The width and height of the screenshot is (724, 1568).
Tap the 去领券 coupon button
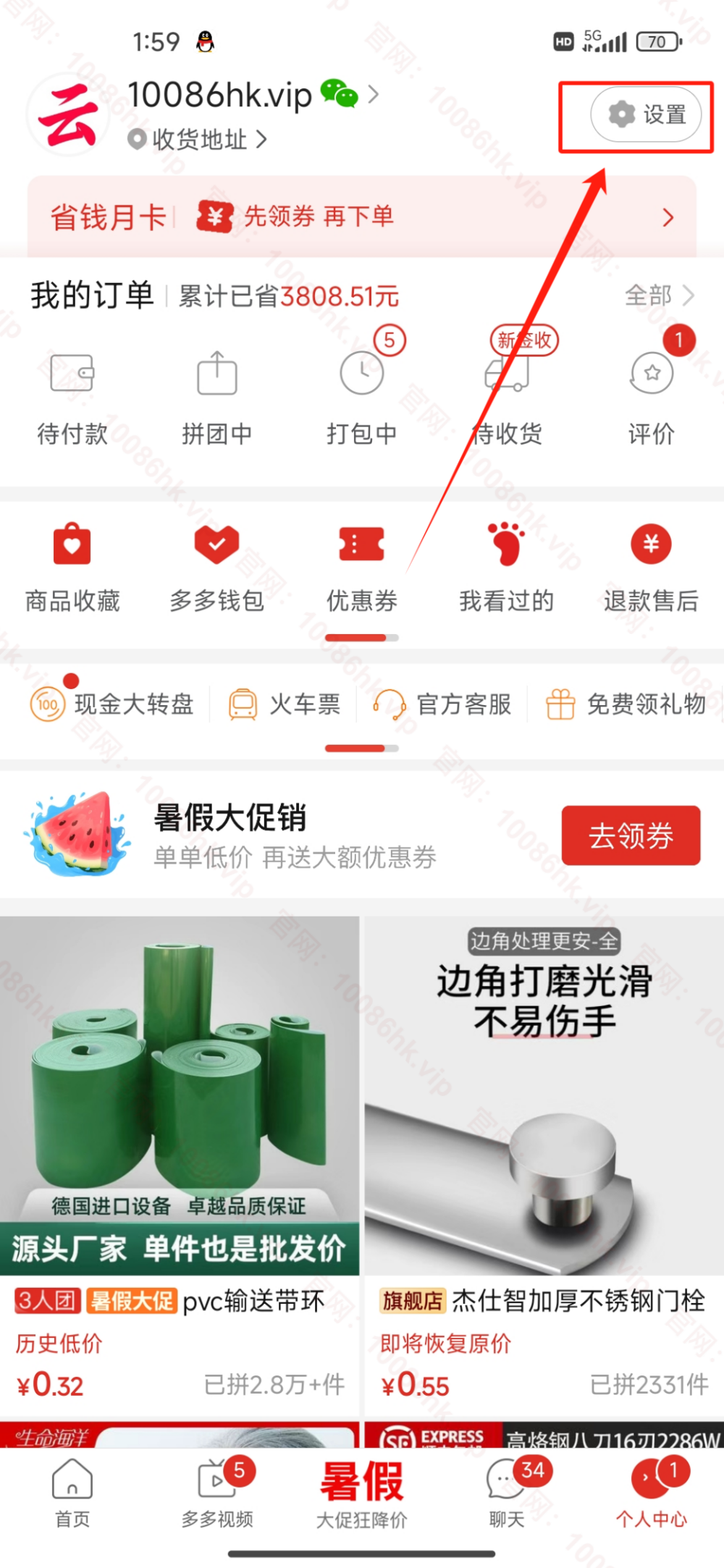[x=630, y=836]
